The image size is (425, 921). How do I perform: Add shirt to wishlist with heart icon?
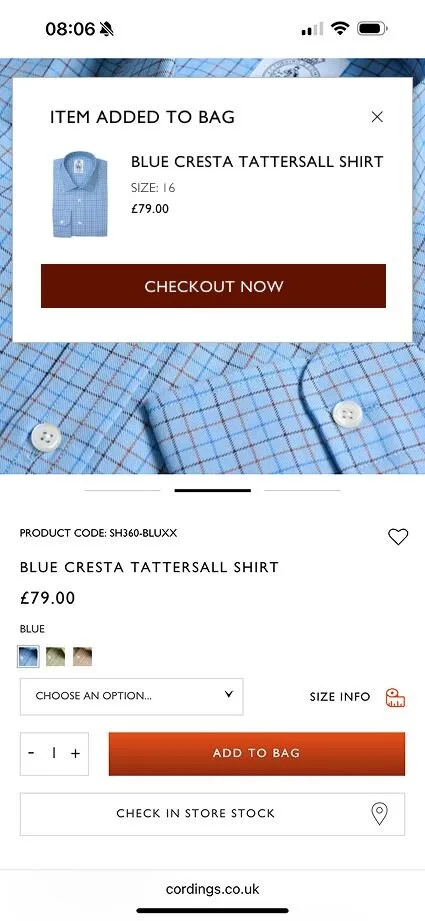[x=398, y=536]
